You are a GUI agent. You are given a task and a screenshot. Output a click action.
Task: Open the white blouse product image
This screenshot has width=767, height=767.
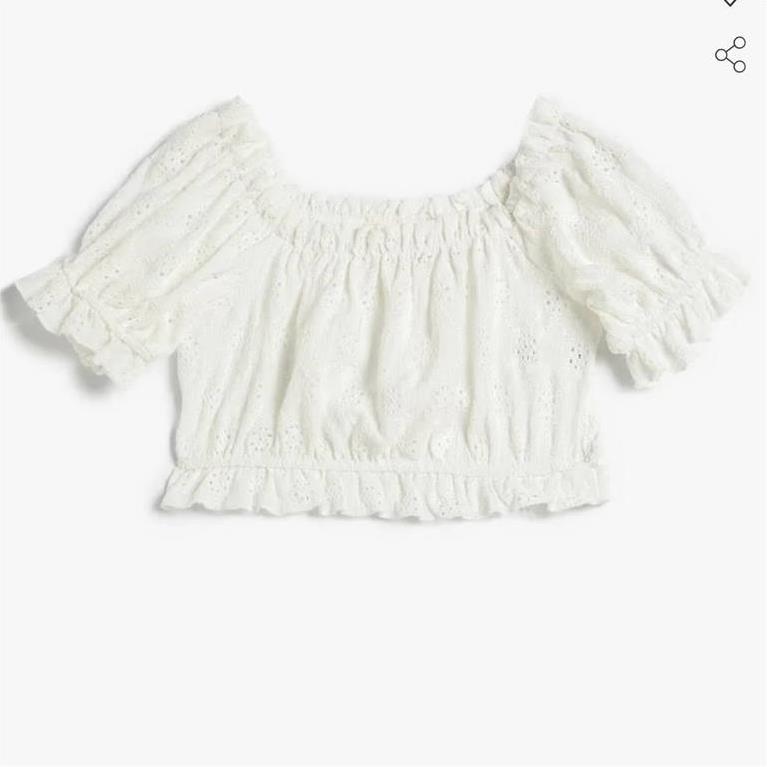380,310
